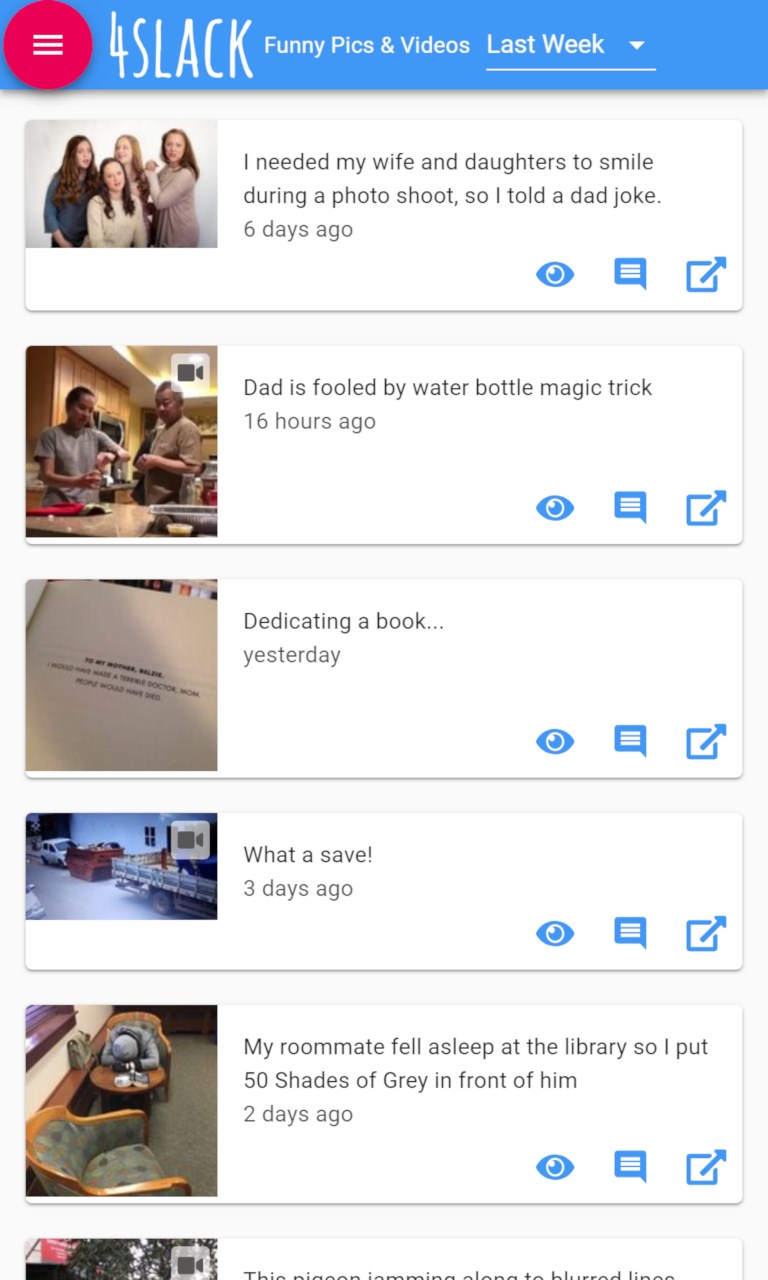Expand the Last Week time filter dropdown
Image resolution: width=768 pixels, height=1280 pixels.
(570, 45)
